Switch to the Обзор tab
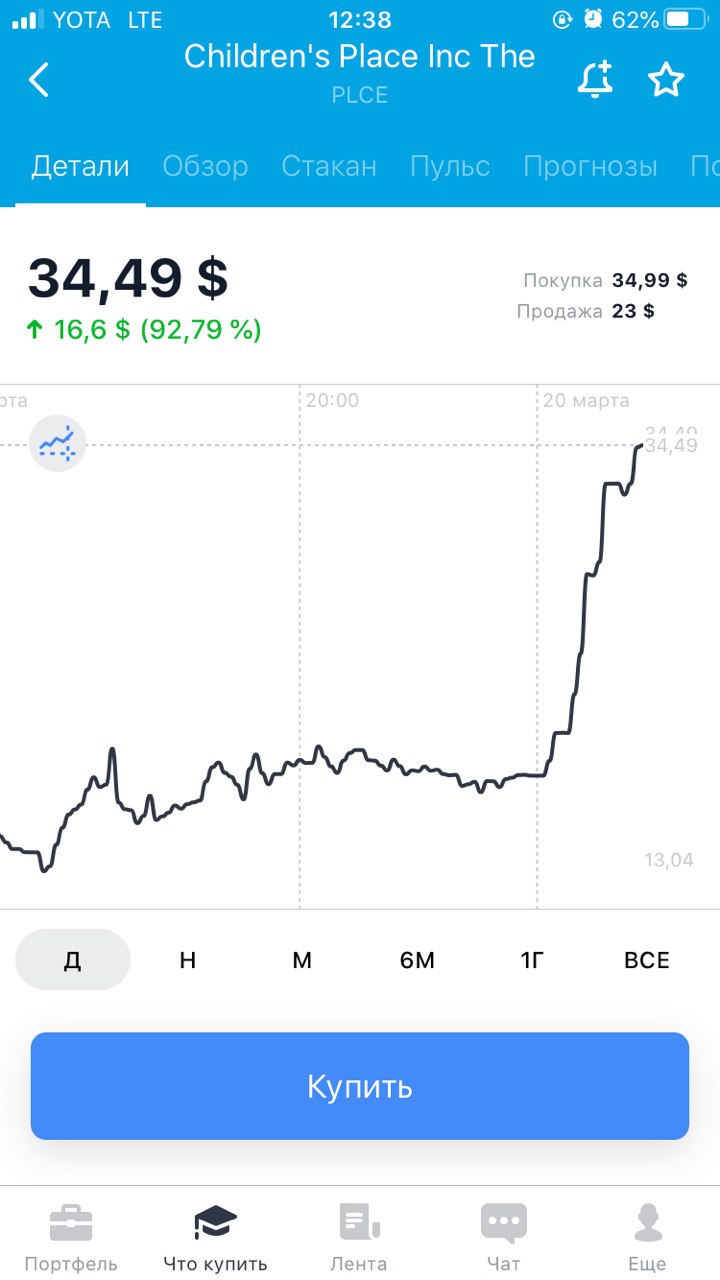The height and width of the screenshot is (1280, 720). pos(205,166)
